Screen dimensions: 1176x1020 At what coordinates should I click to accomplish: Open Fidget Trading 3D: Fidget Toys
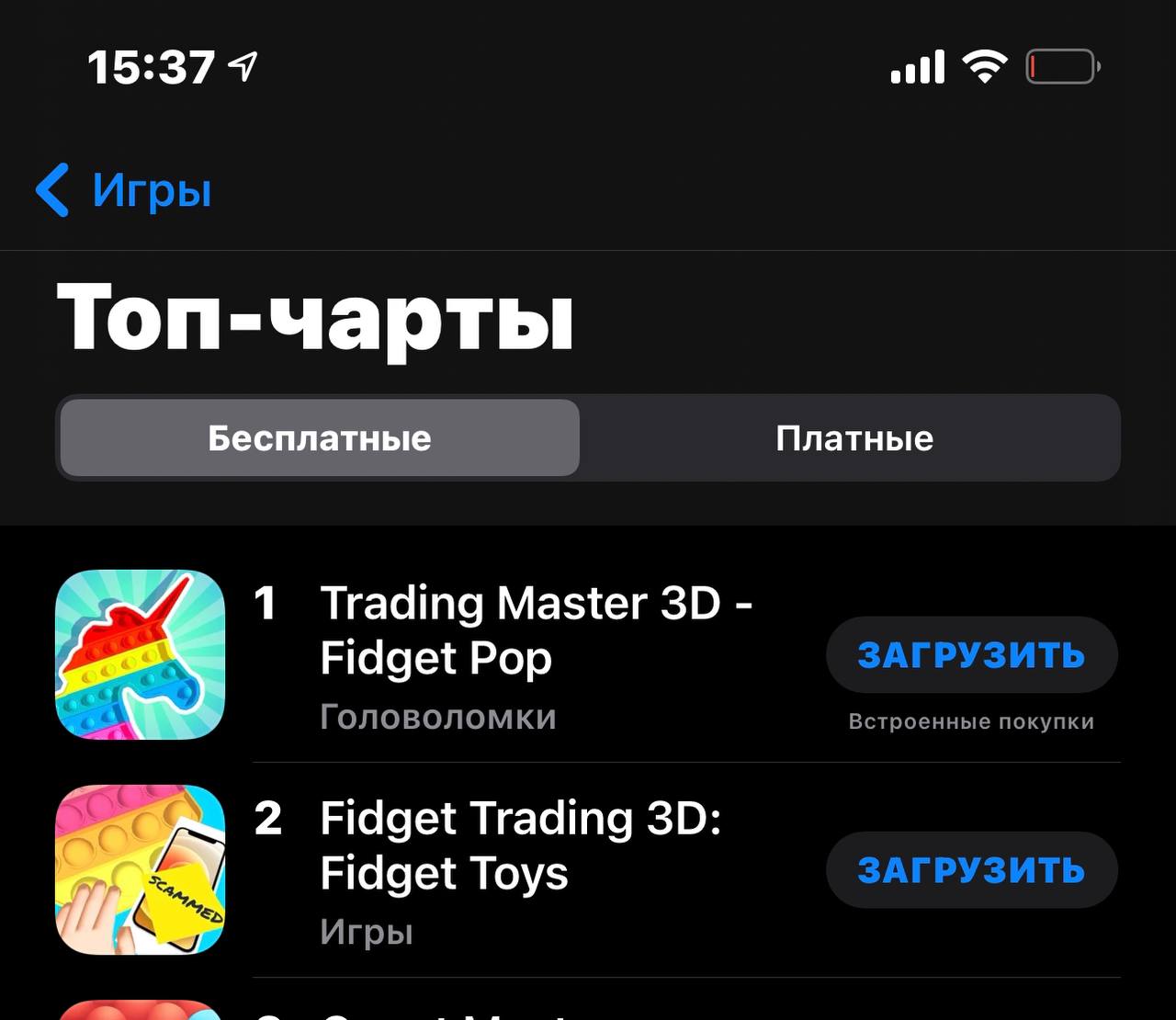point(520,845)
